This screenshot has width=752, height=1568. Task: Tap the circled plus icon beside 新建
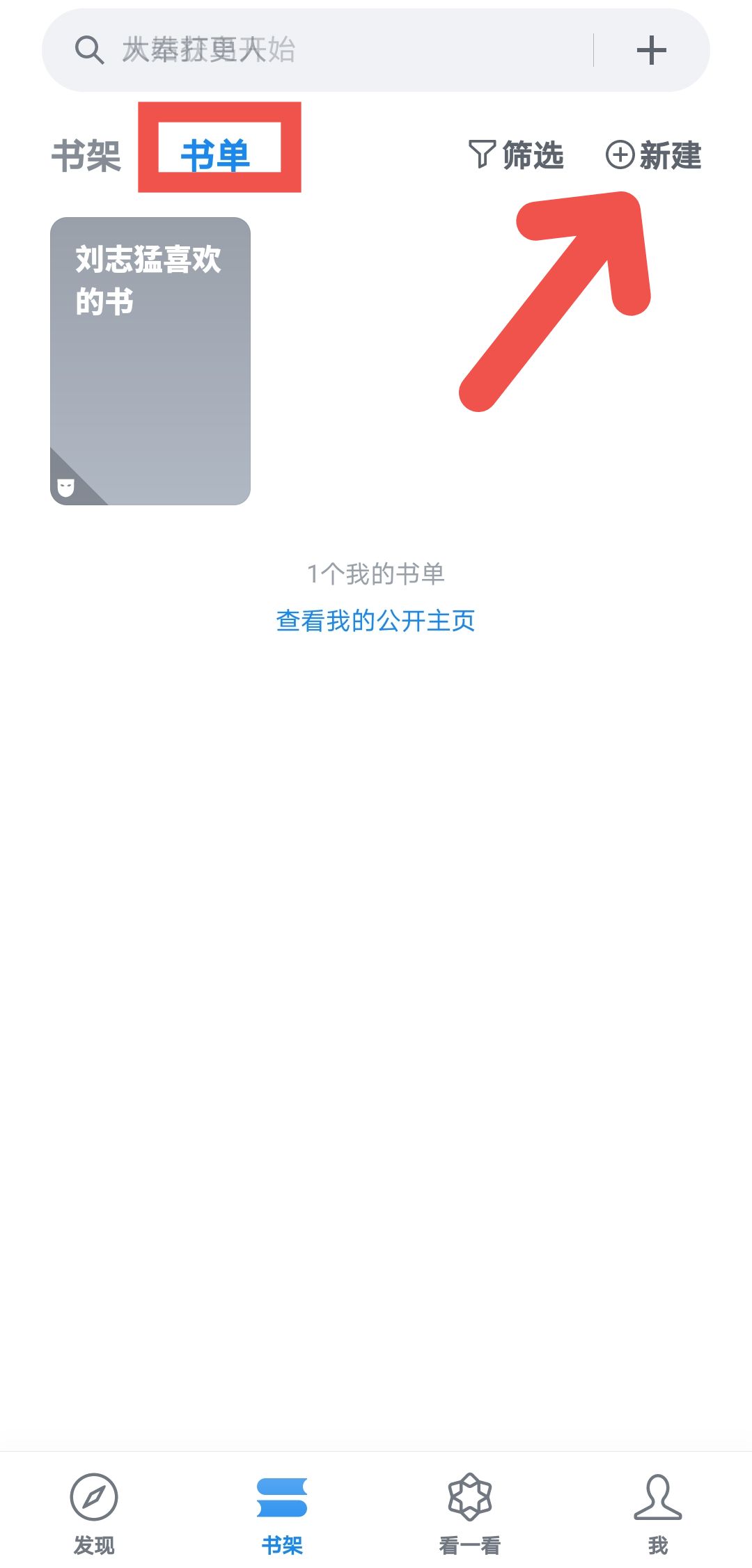[619, 155]
